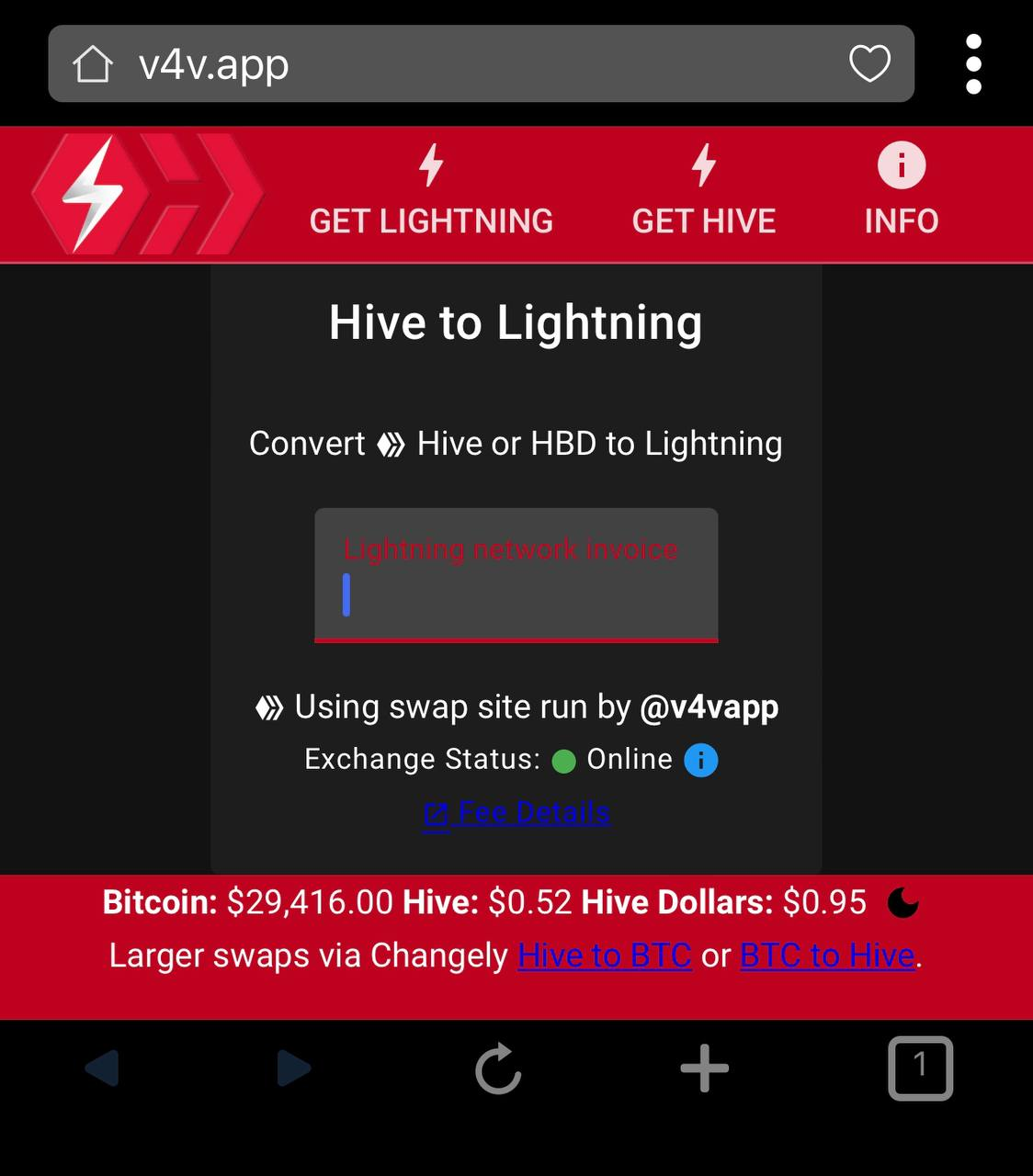
Task: Open the browser overflow menu
Action: tap(973, 64)
